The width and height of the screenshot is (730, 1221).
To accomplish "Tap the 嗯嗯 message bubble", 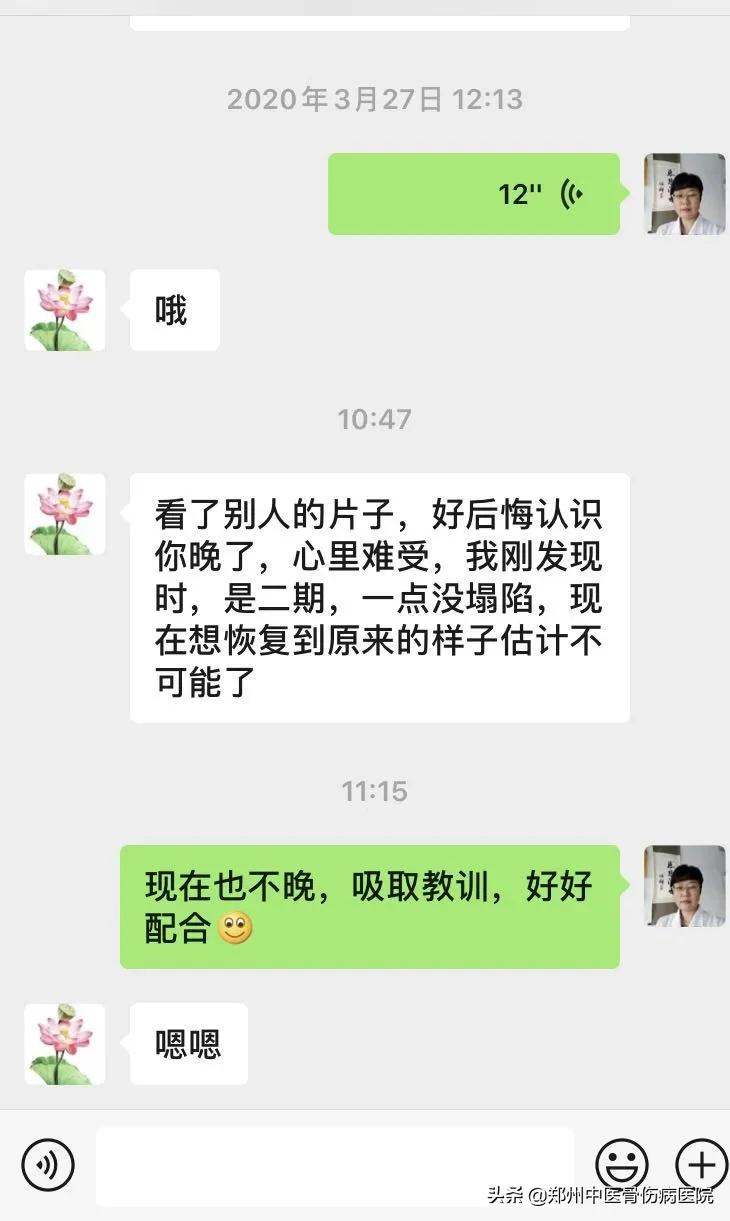I will click(x=188, y=1044).
